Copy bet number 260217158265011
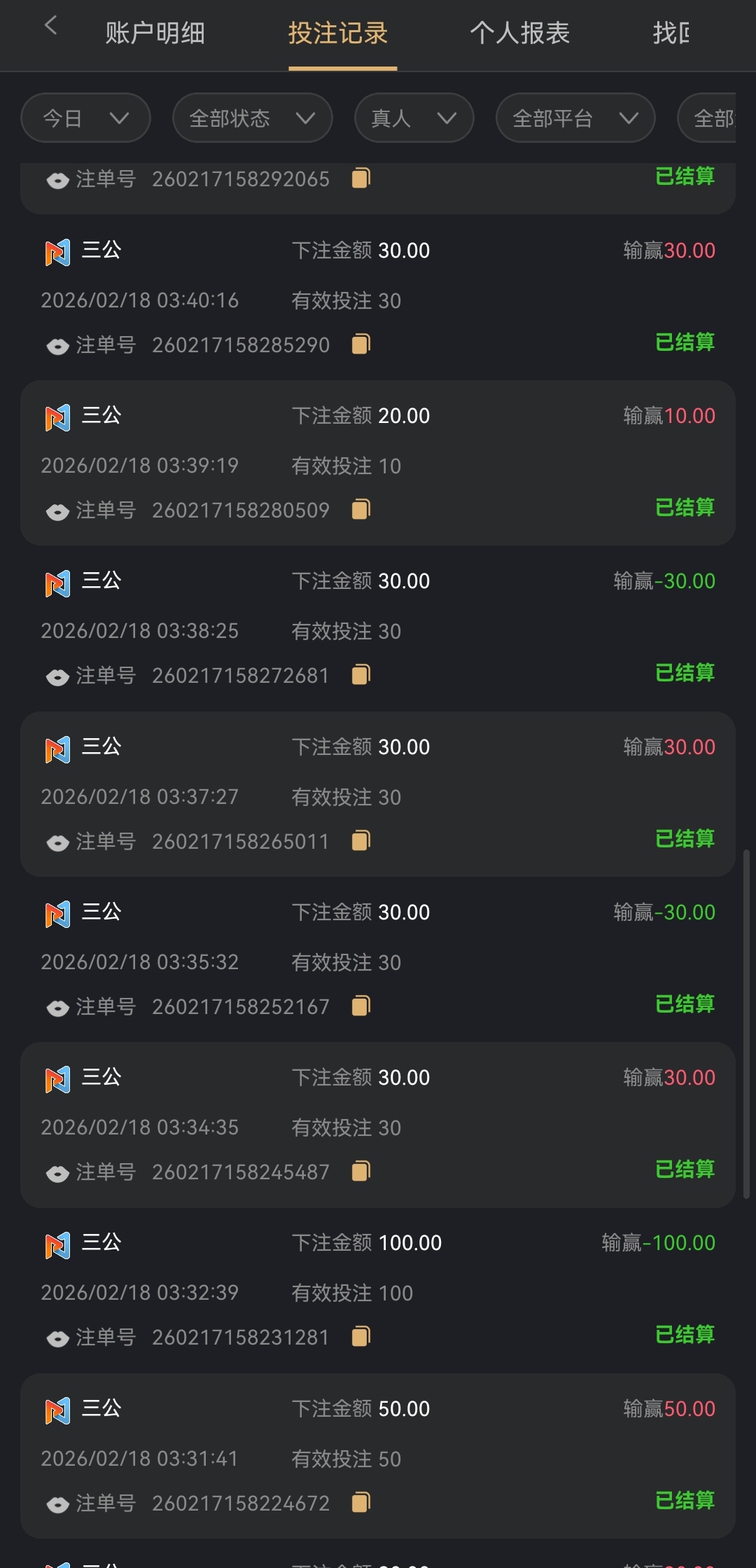The height and width of the screenshot is (1568, 756). [x=360, y=840]
